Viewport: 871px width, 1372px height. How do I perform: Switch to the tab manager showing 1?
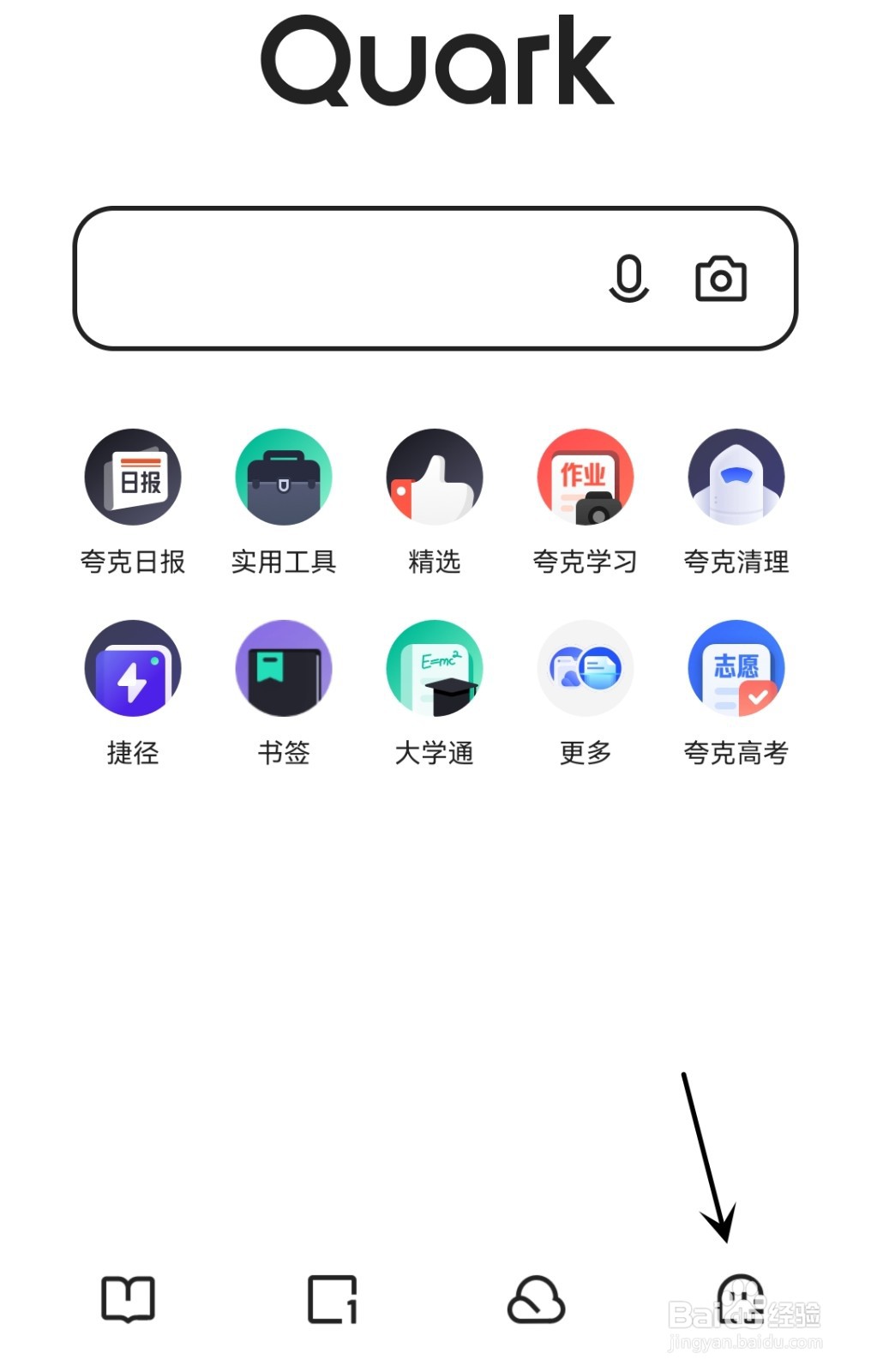coord(333,1297)
